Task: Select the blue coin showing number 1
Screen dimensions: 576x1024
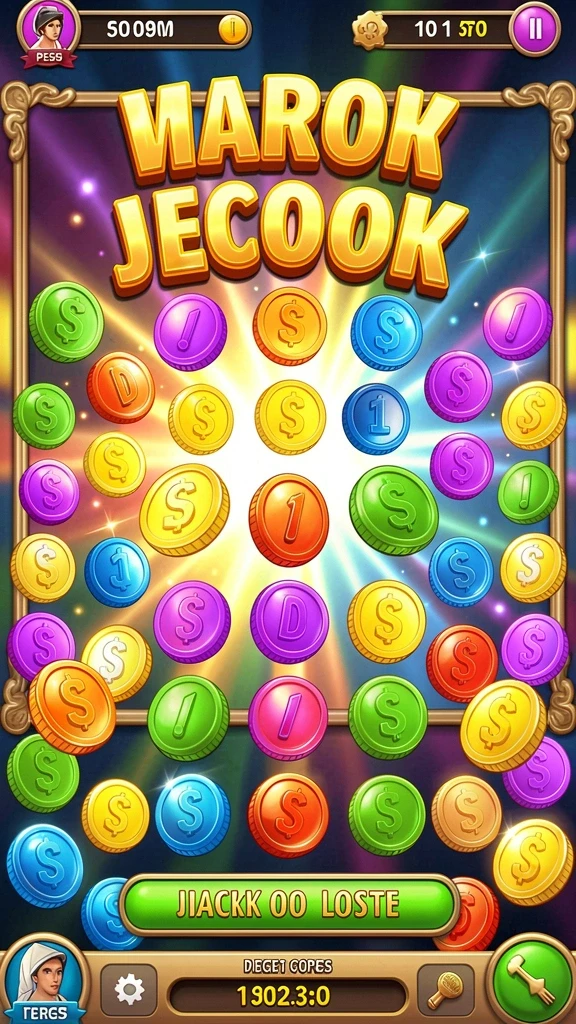Action: (376, 419)
